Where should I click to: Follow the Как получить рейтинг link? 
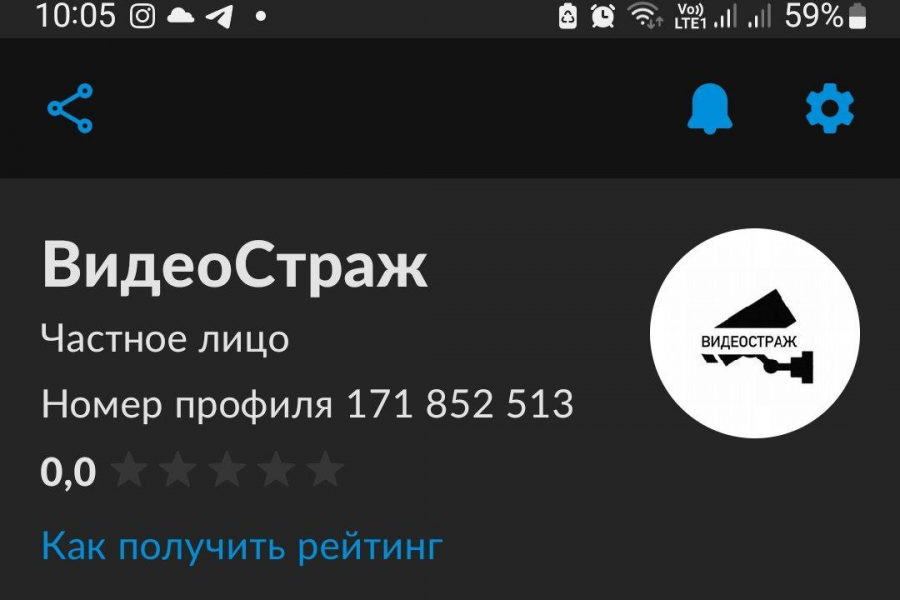[241, 547]
